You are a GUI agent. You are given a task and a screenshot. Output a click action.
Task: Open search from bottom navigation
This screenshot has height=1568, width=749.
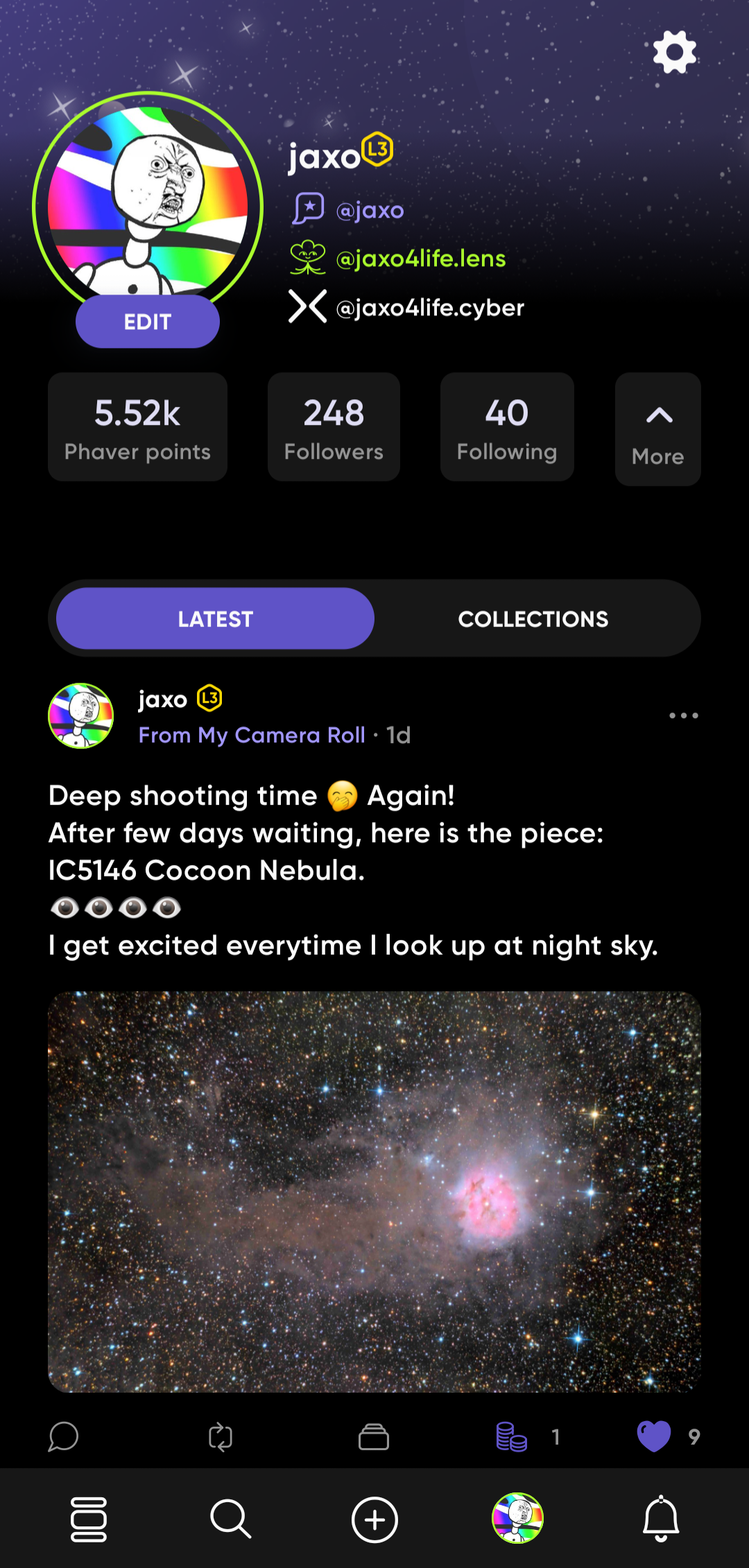[x=230, y=1519]
